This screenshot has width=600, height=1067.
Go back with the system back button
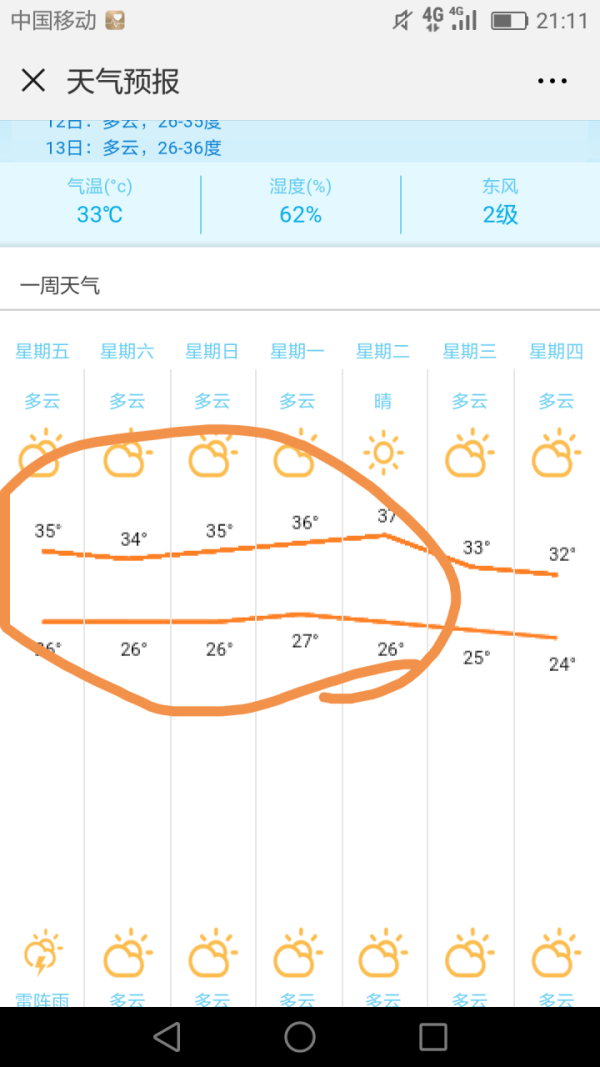click(167, 1036)
